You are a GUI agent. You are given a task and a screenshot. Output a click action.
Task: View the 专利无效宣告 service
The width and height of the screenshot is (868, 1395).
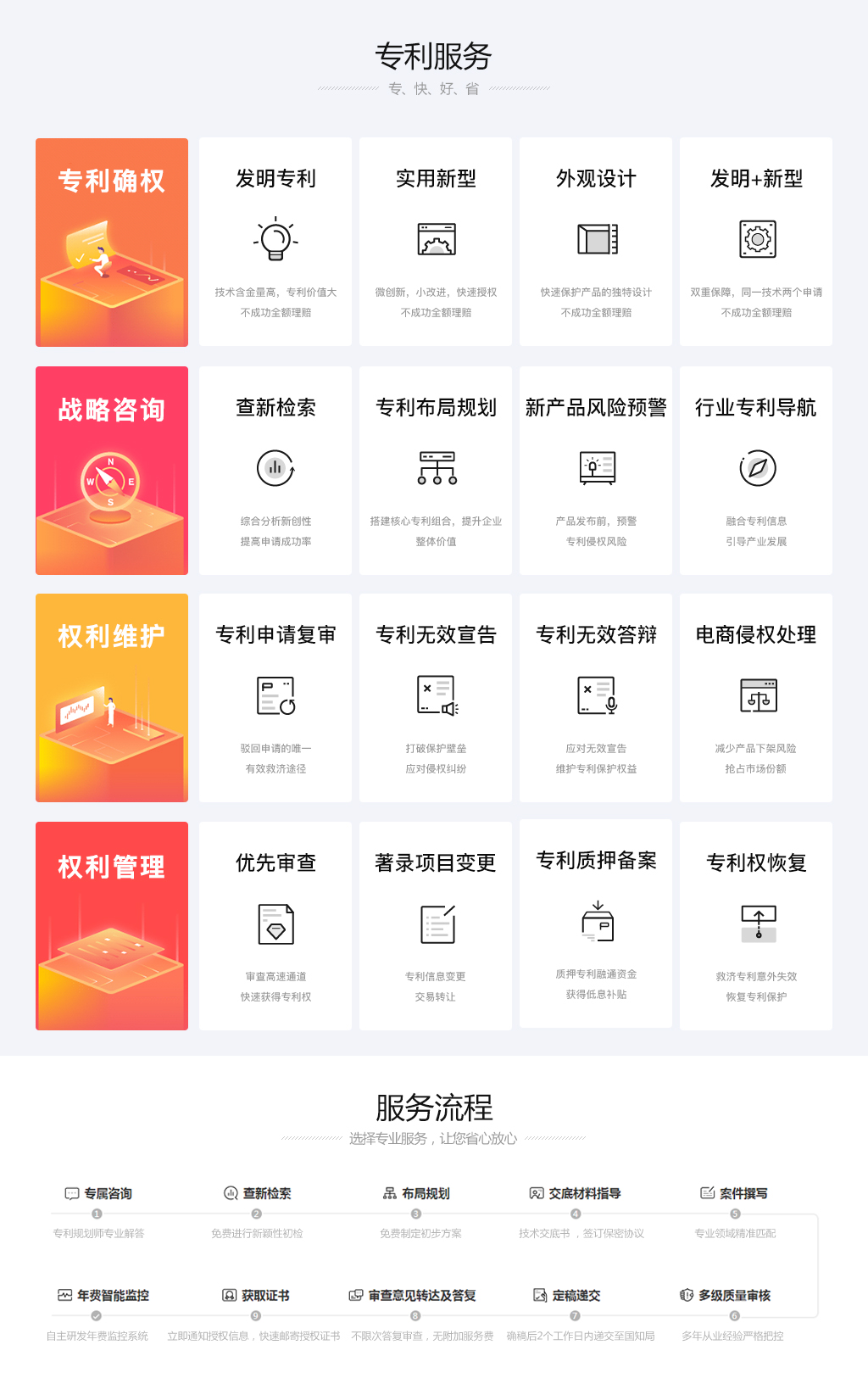(435, 698)
